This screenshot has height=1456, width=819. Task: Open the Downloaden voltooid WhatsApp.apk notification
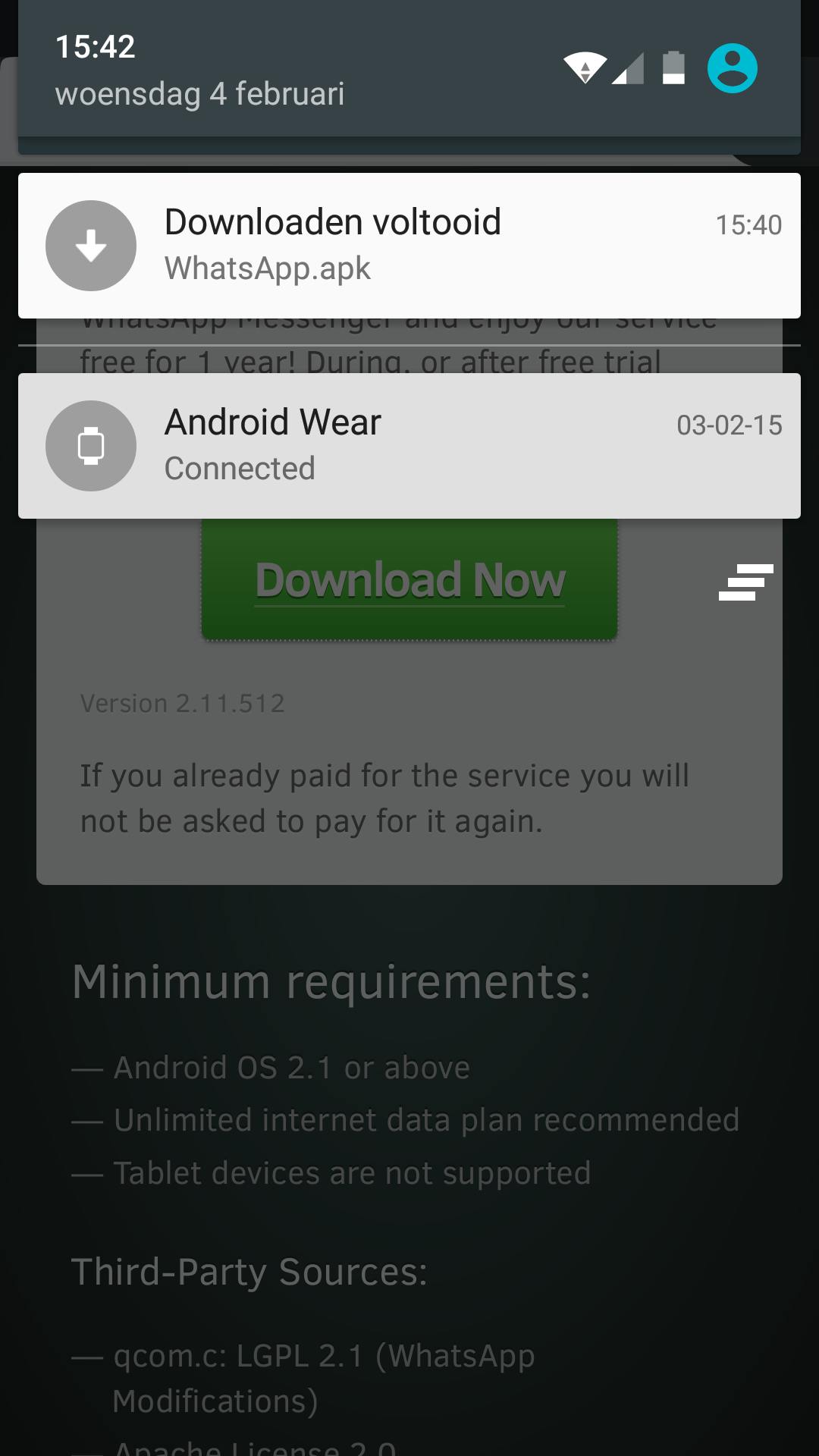(x=409, y=245)
